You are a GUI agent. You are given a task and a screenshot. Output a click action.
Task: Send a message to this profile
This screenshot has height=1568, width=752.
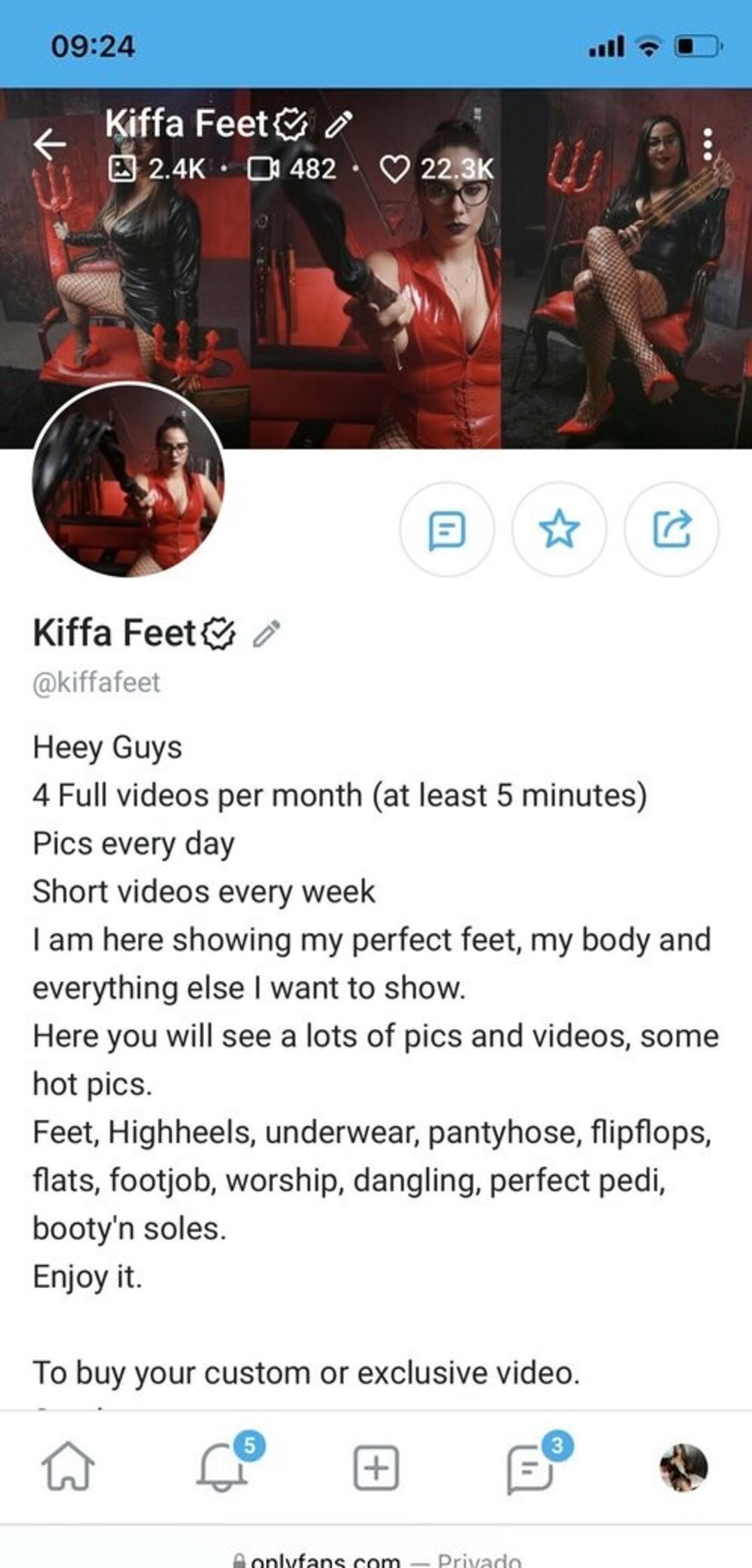(x=446, y=530)
